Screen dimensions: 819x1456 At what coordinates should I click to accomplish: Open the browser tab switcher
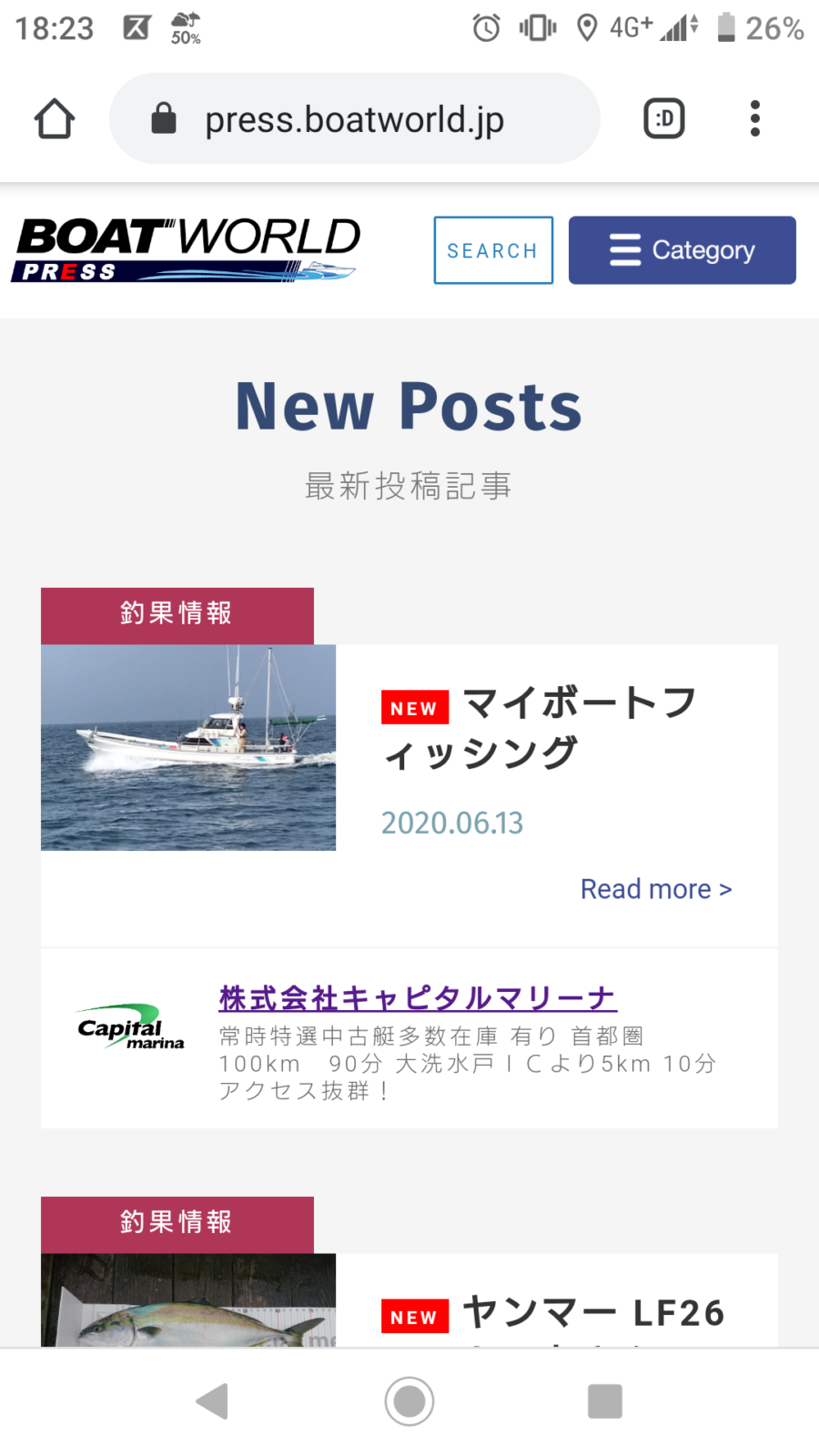664,119
